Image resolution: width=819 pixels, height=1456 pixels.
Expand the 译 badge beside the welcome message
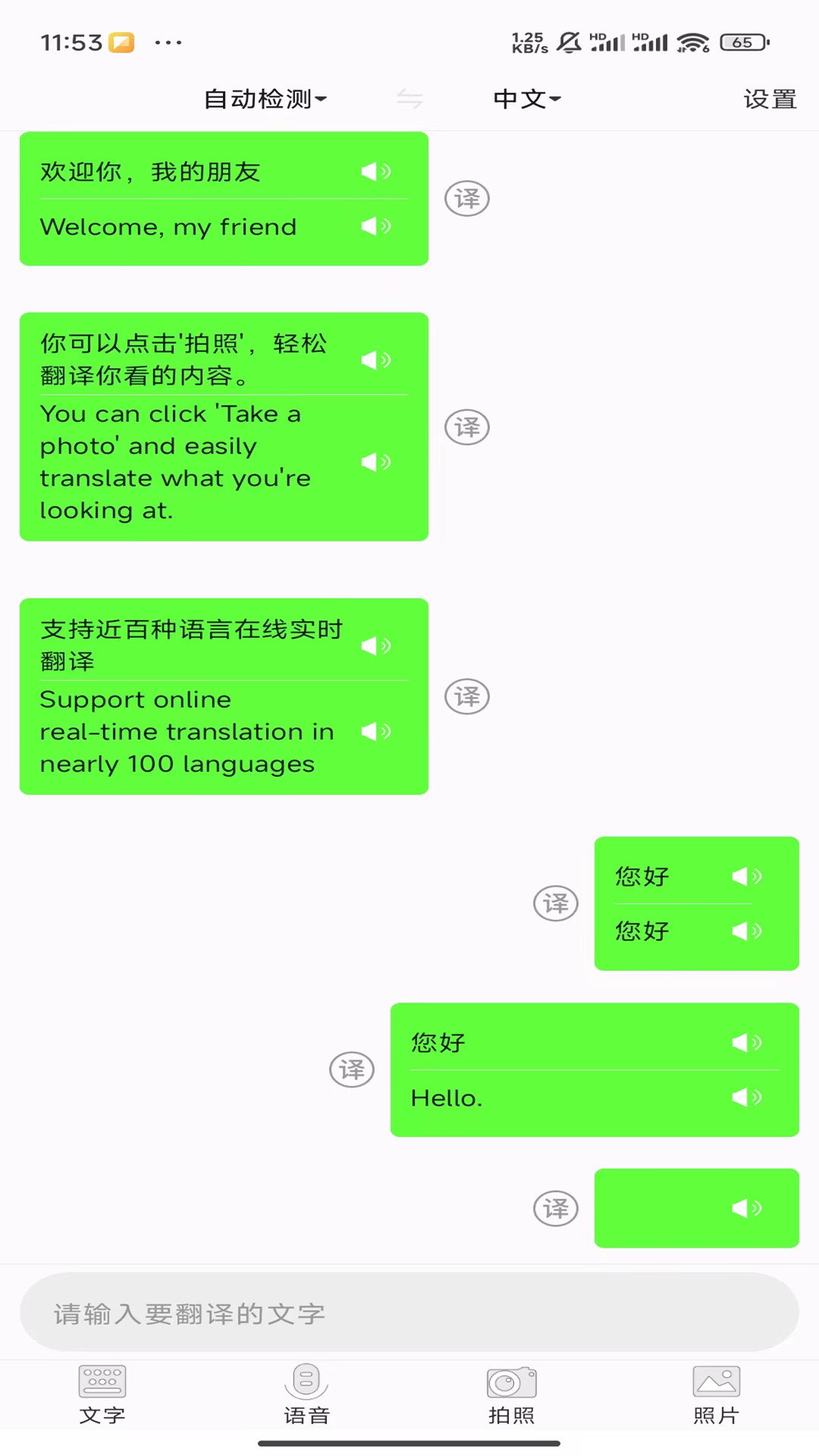pos(468,199)
